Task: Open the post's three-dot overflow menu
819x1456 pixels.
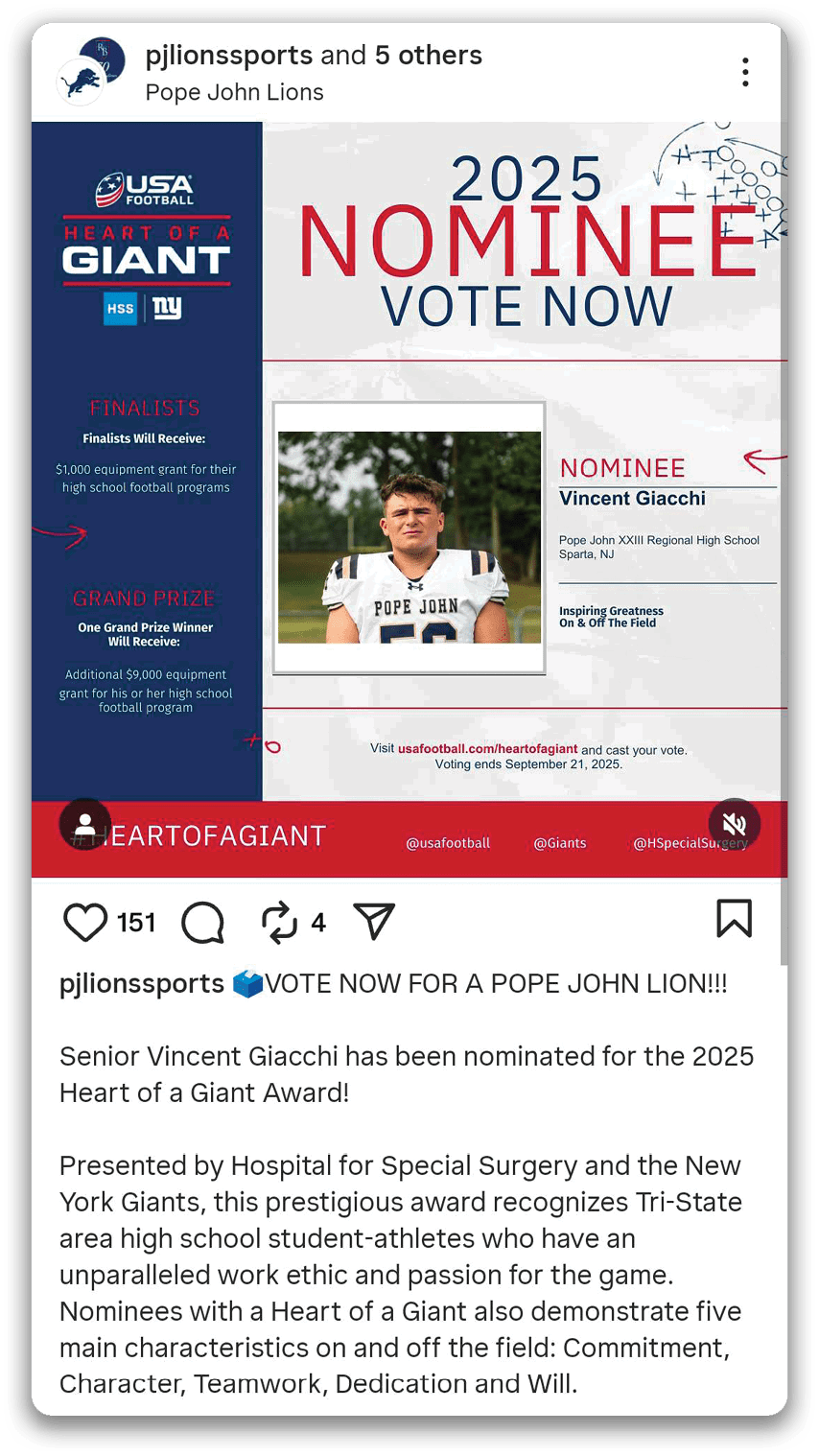Action: click(745, 72)
